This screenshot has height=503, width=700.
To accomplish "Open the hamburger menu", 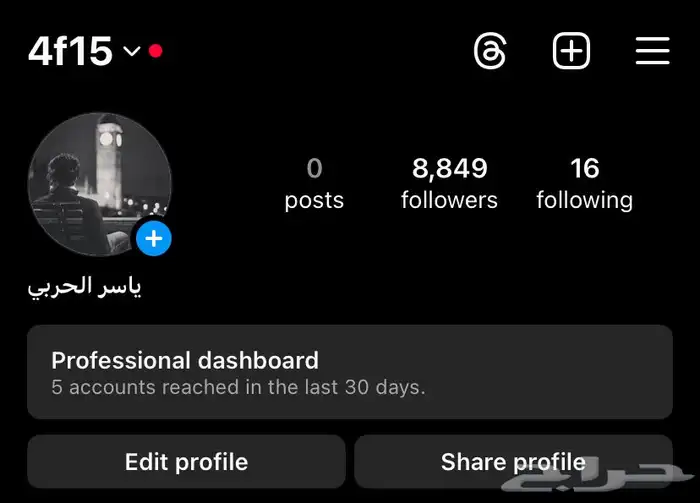I will click(652, 51).
